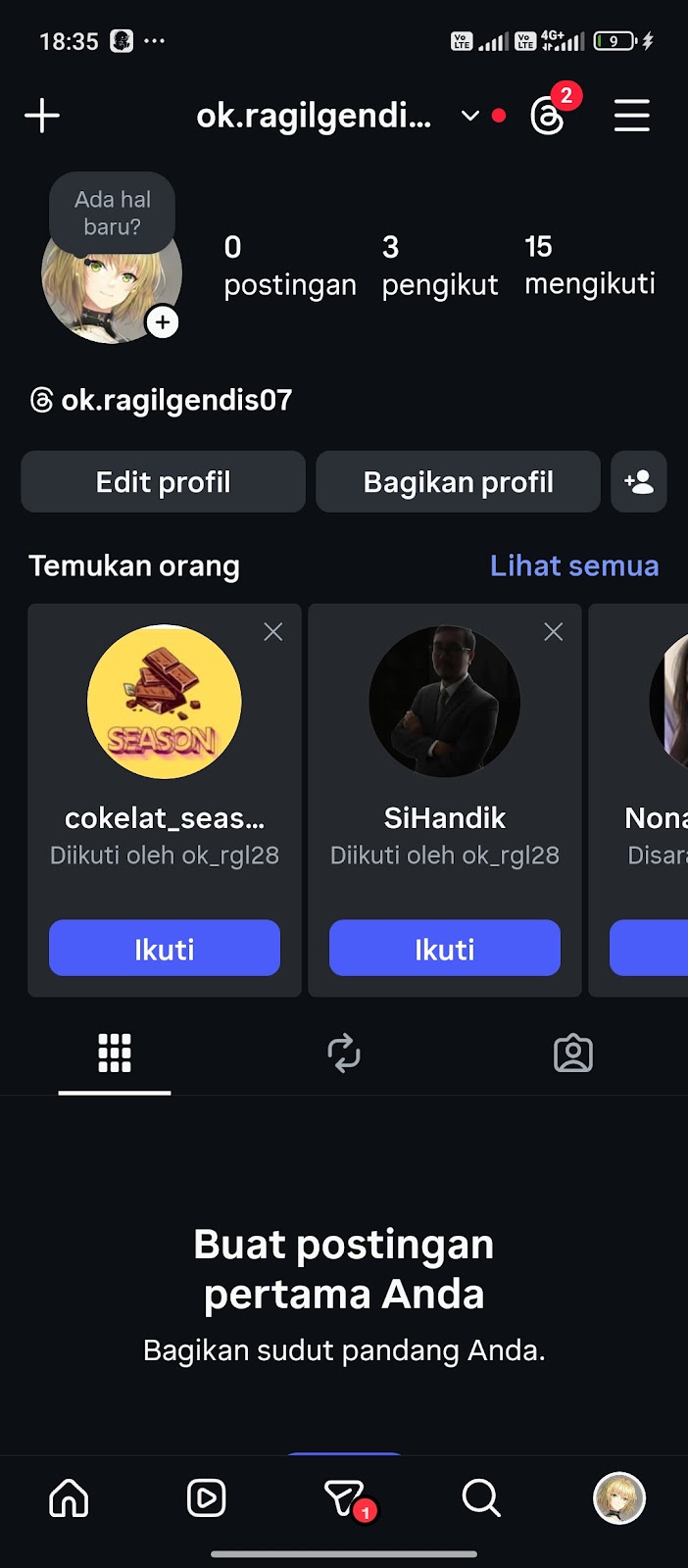
Task: Add a story via profile picture plus
Action: (x=163, y=321)
